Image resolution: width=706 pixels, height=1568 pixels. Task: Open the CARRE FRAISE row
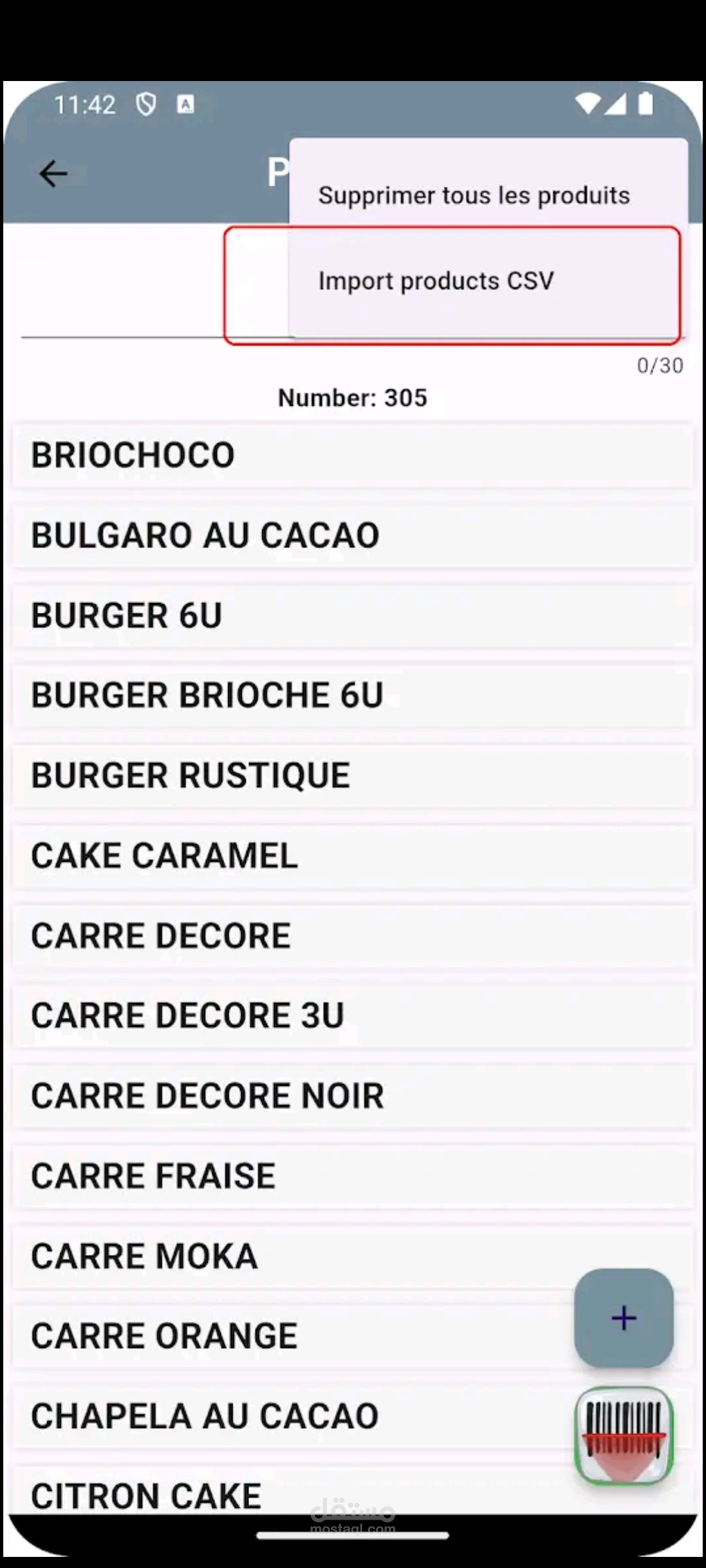(353, 1176)
